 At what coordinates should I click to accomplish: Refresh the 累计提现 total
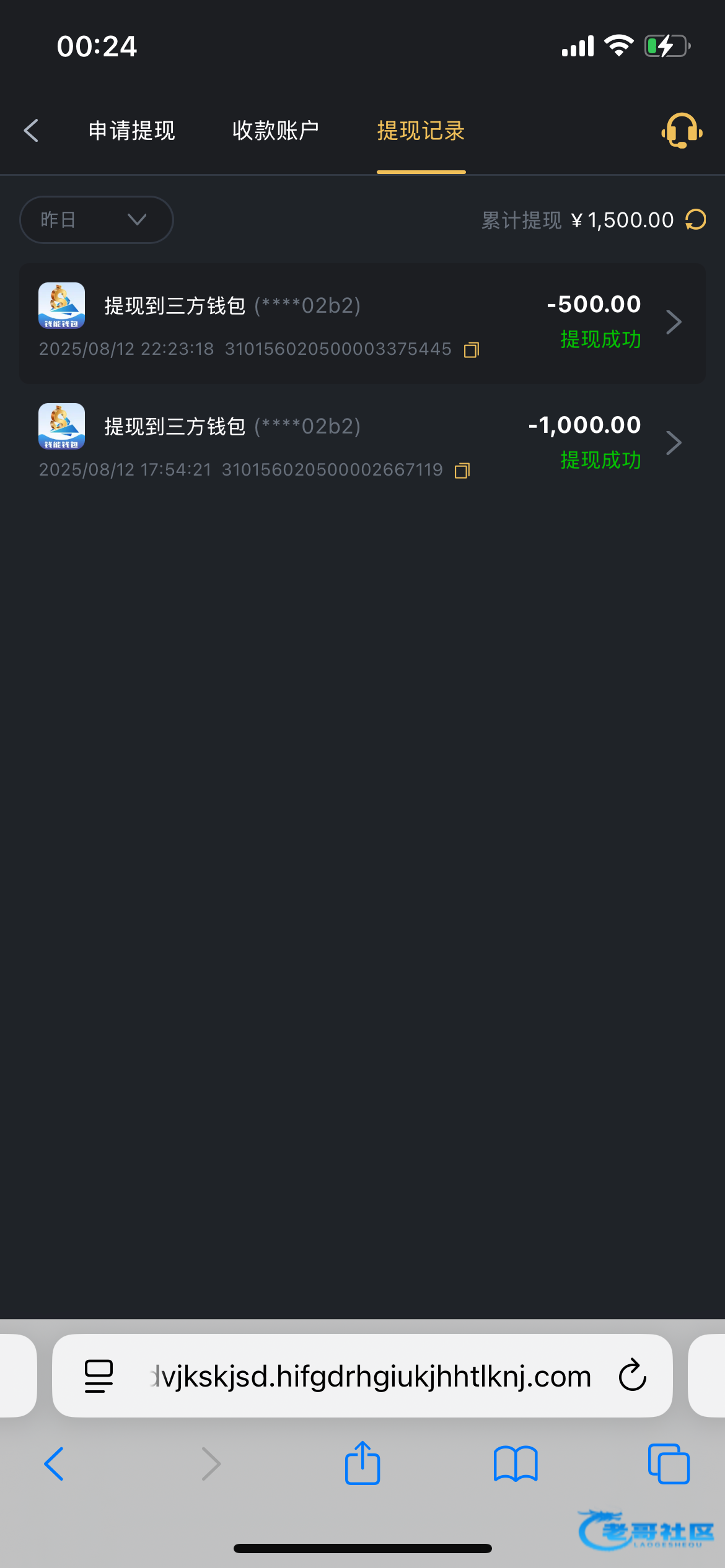tap(696, 220)
